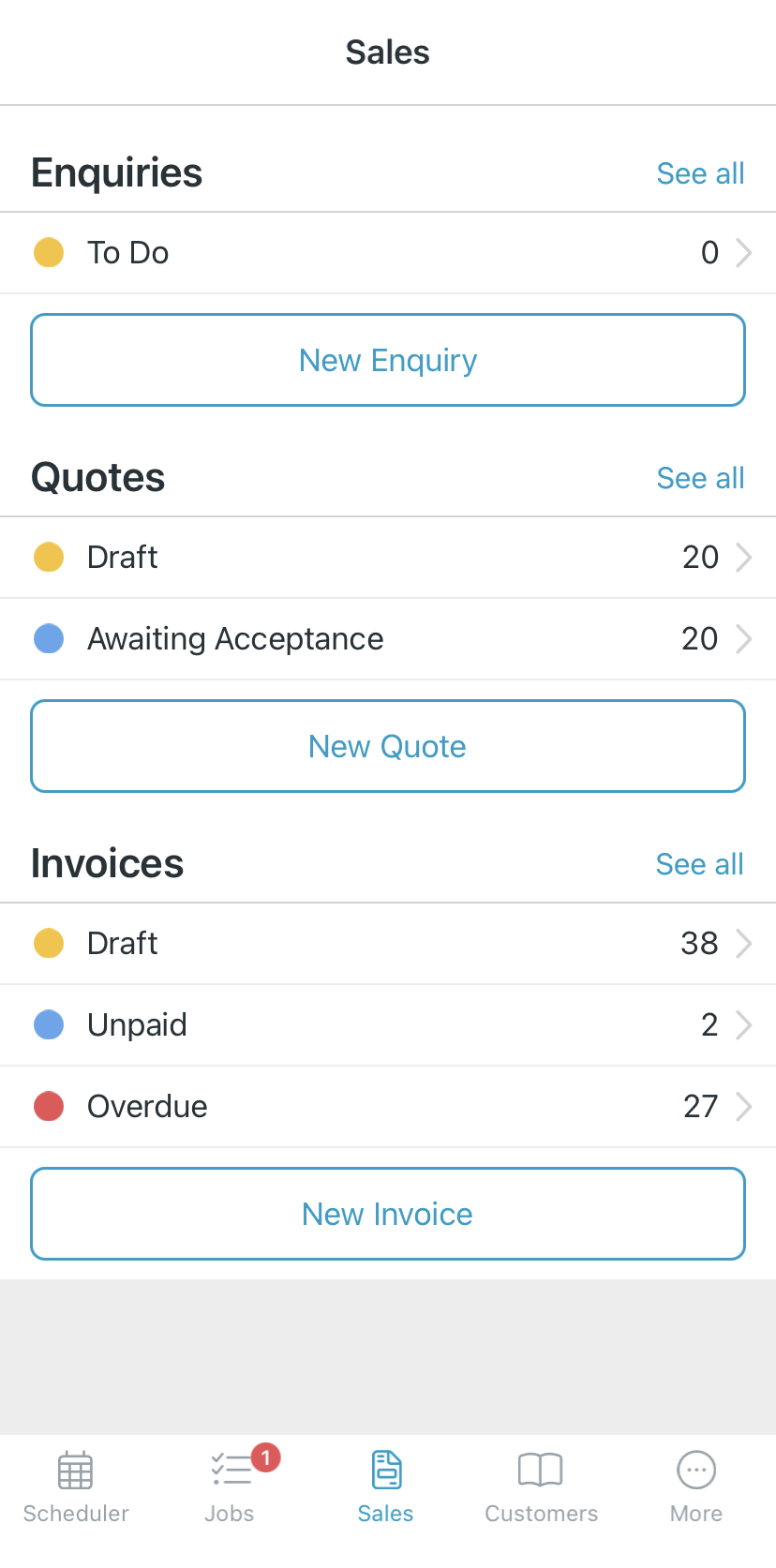Tap the New Quote button
Viewport: 776px width, 1568px height.
pos(388,746)
